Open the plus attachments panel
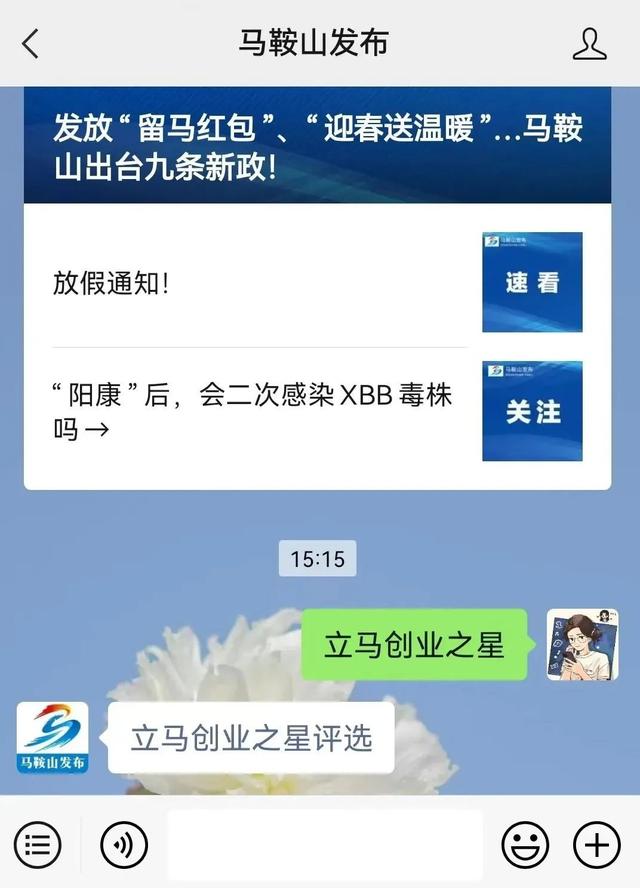640x888 pixels. [x=596, y=846]
